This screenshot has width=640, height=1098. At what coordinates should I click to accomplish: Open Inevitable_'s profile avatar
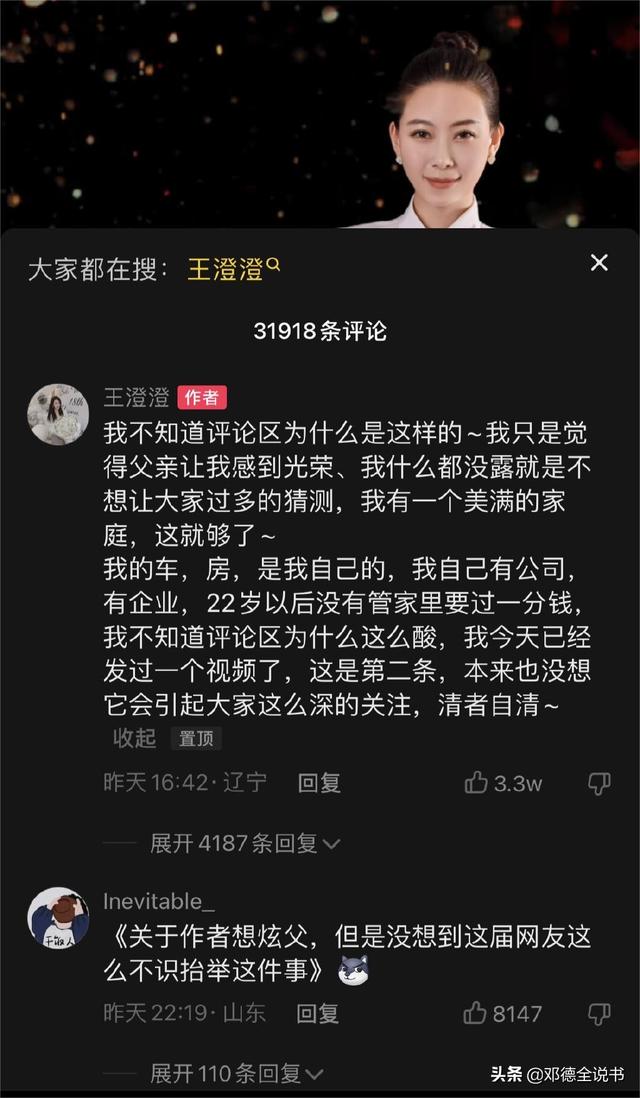tap(58, 917)
